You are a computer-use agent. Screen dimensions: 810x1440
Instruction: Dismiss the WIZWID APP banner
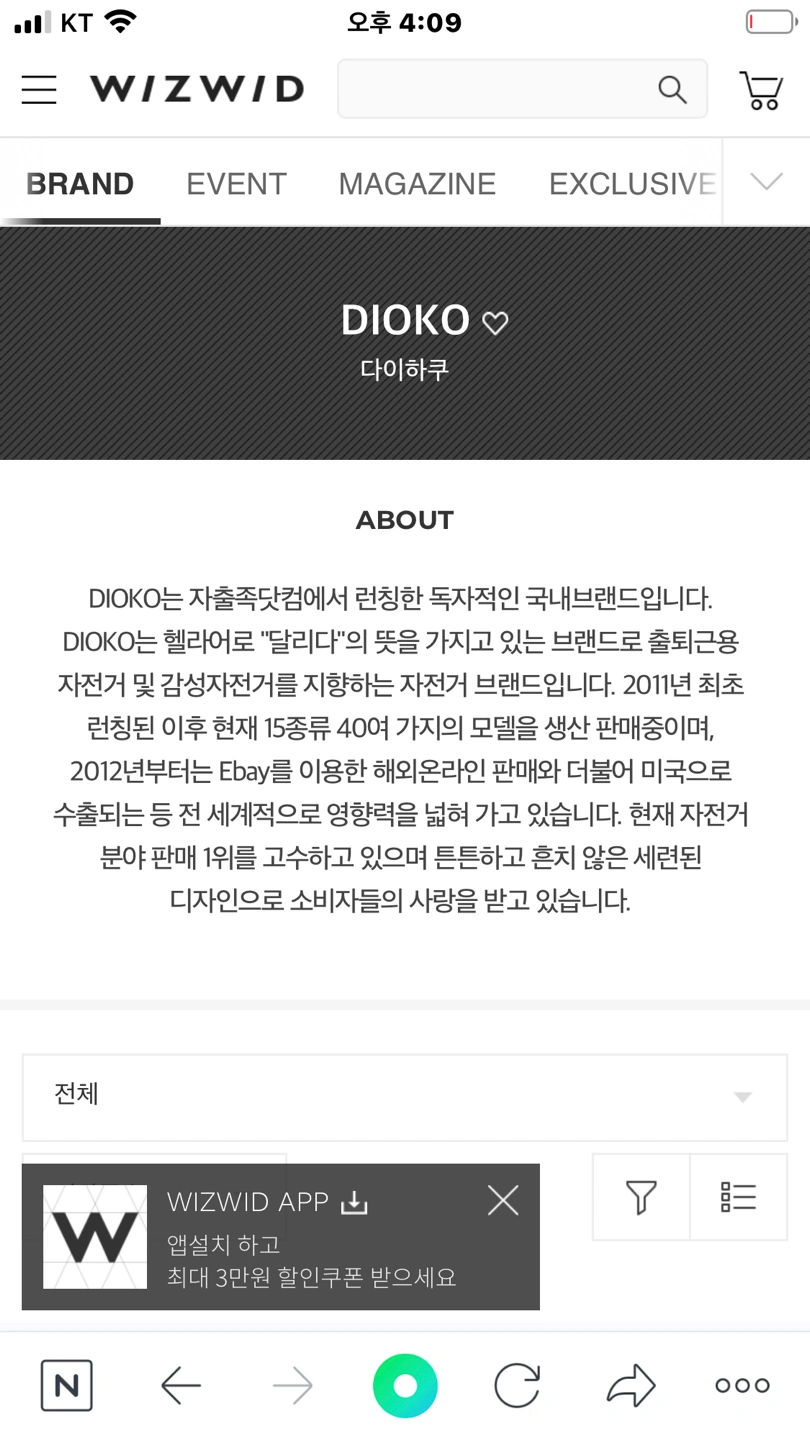point(503,1200)
